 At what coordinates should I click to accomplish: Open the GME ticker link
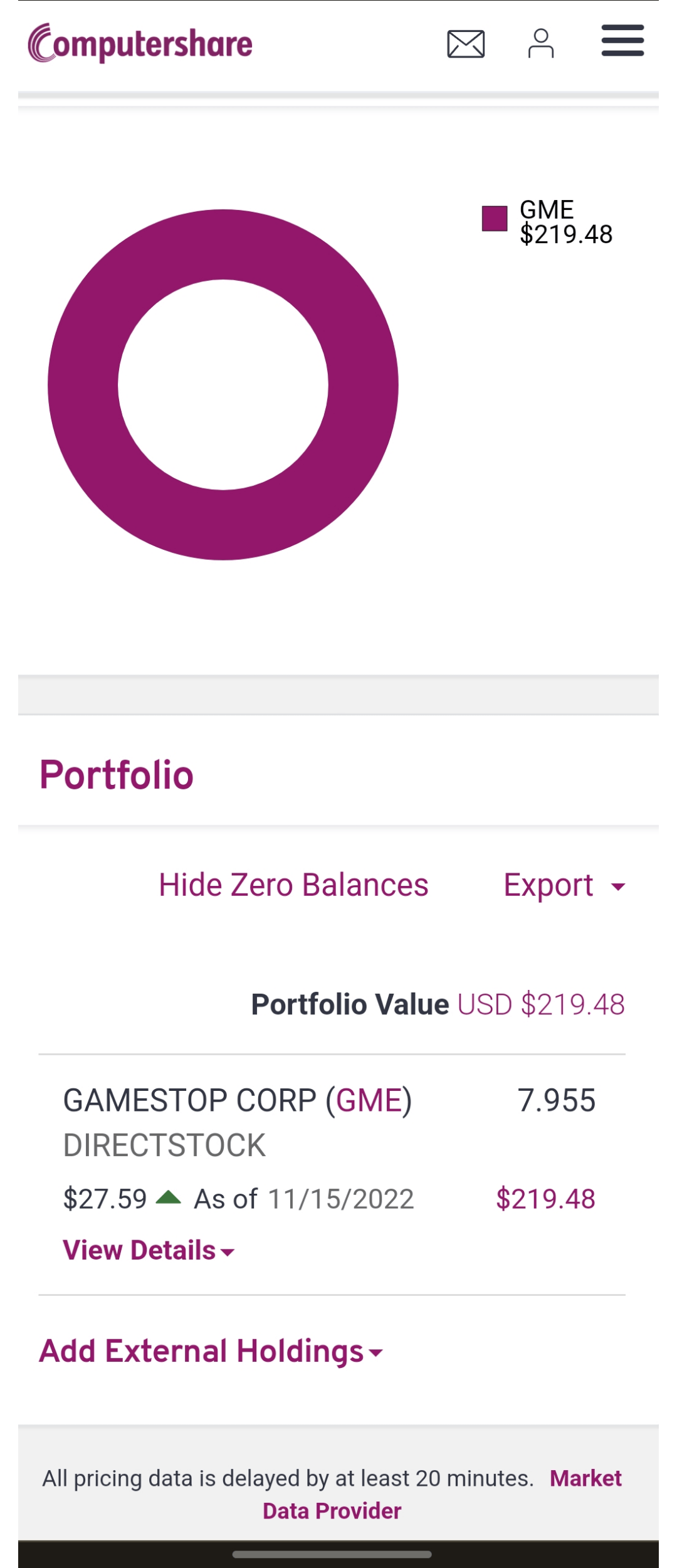click(369, 1101)
